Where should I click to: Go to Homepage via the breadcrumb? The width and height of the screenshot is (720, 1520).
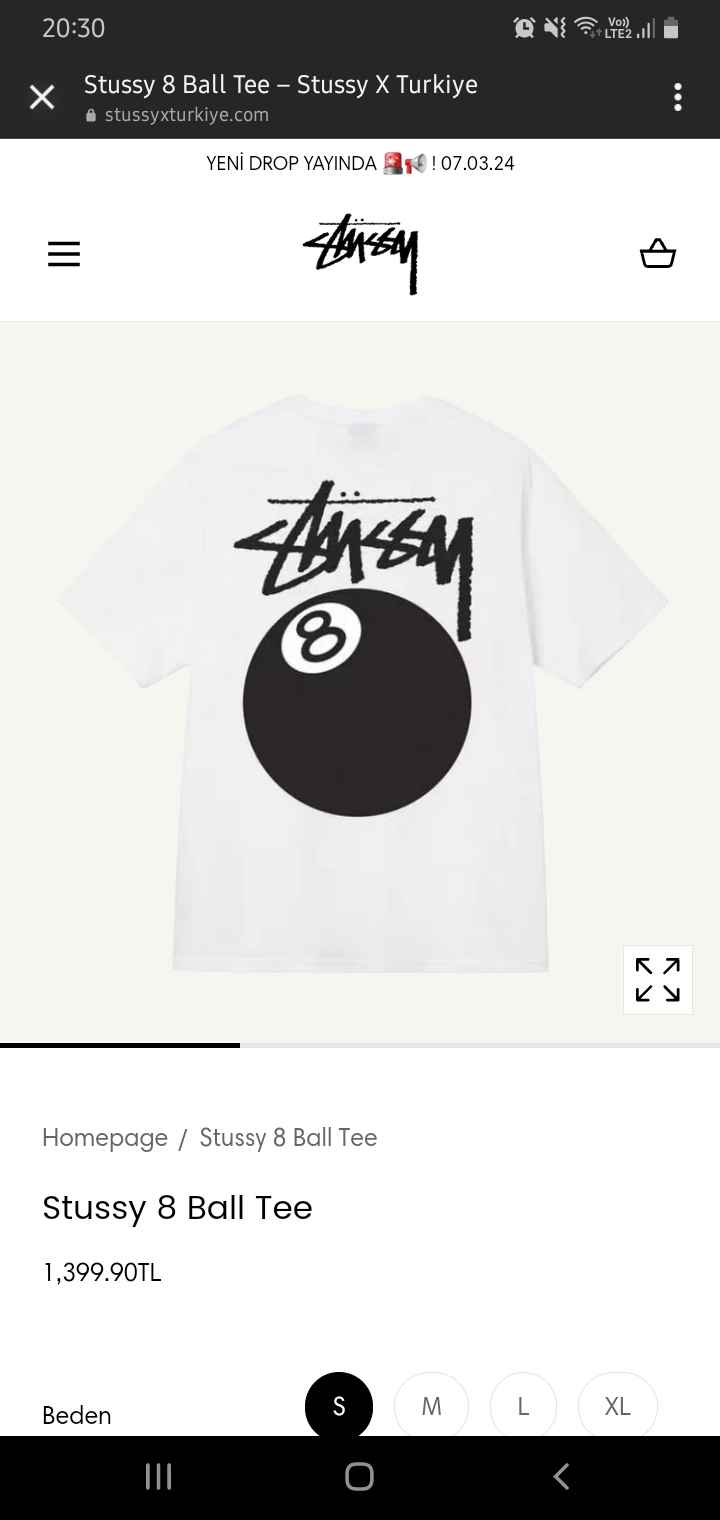[105, 1138]
